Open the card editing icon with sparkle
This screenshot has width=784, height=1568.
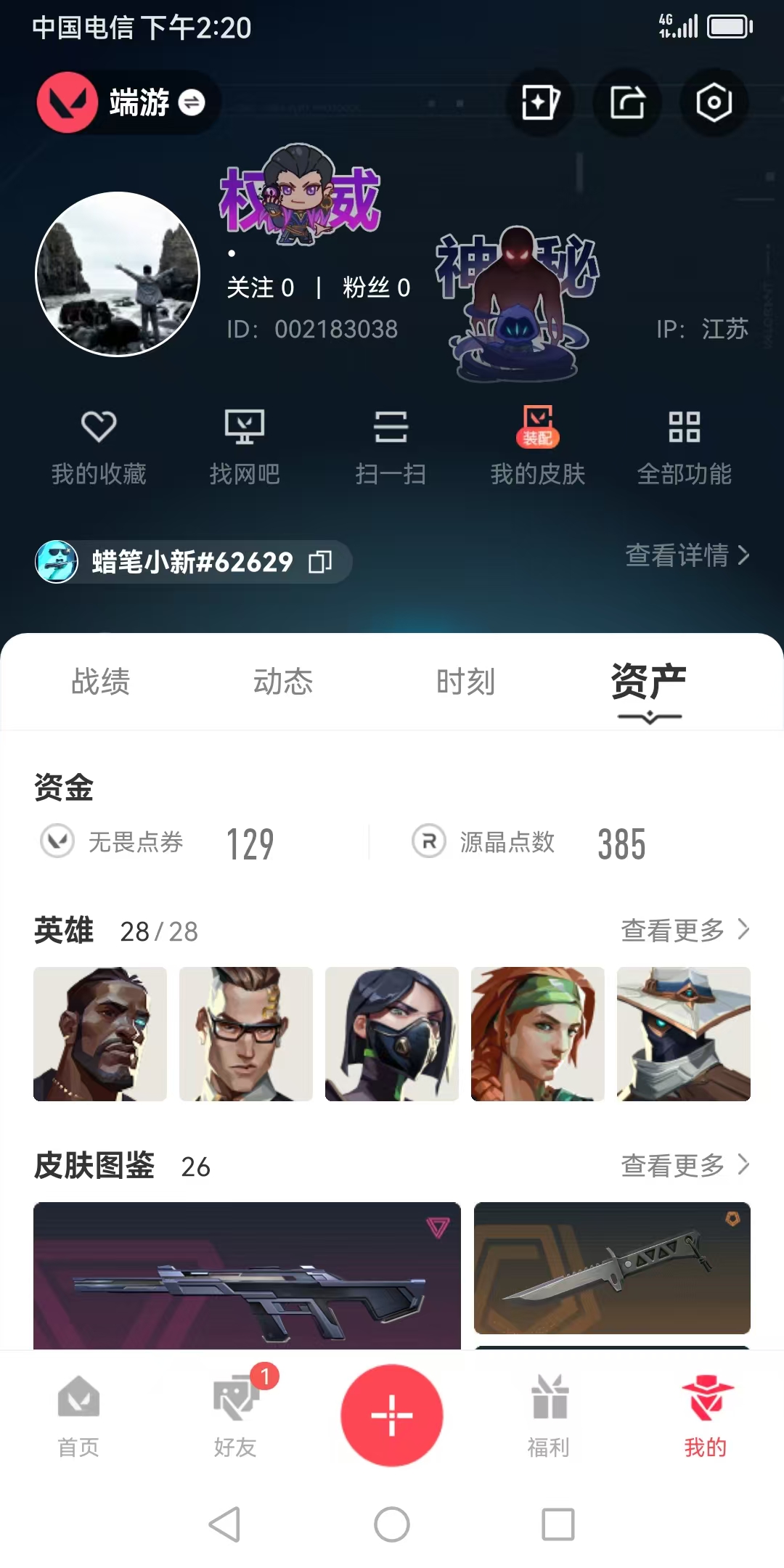[541, 102]
